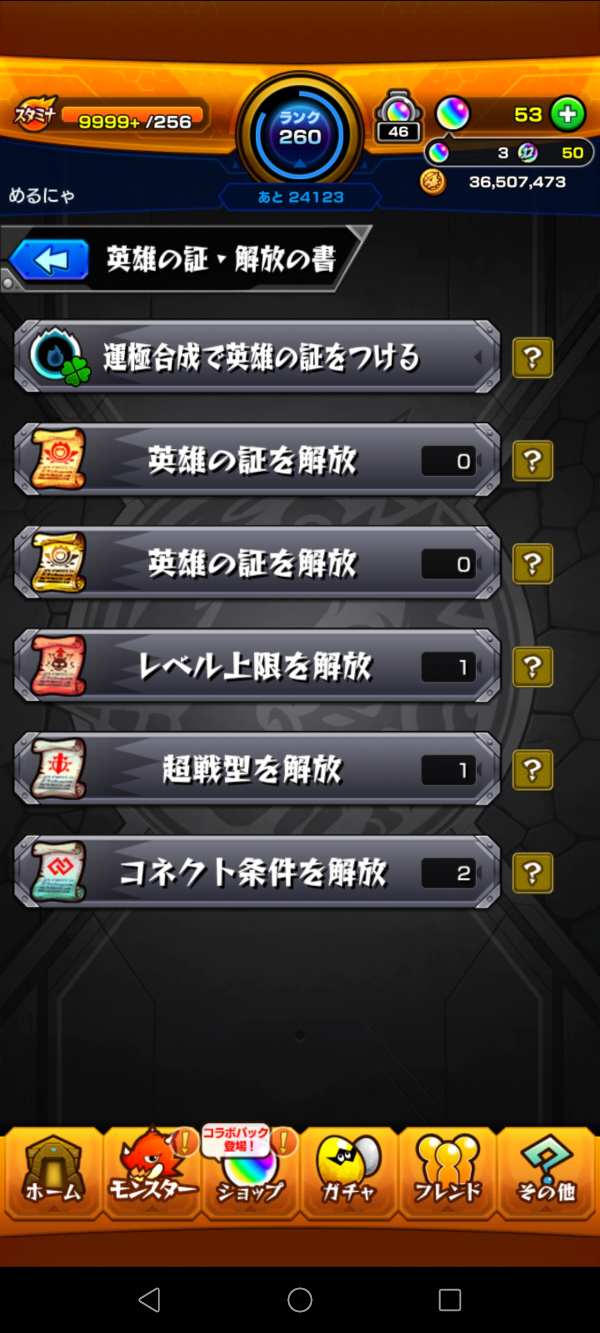The width and height of the screenshot is (600, 1333).
Task: Open help for 運極合成で英雄の証をつける
Action: (x=532, y=357)
